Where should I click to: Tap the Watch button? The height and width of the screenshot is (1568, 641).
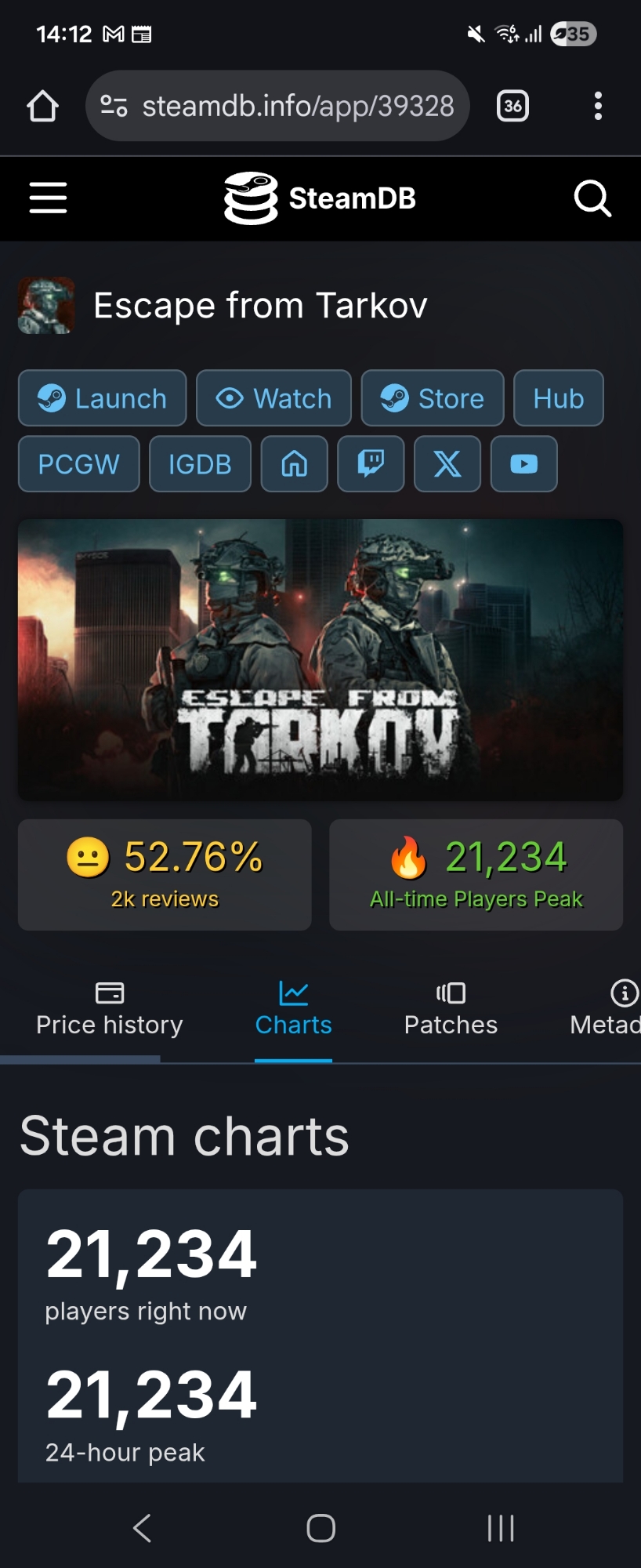click(273, 398)
